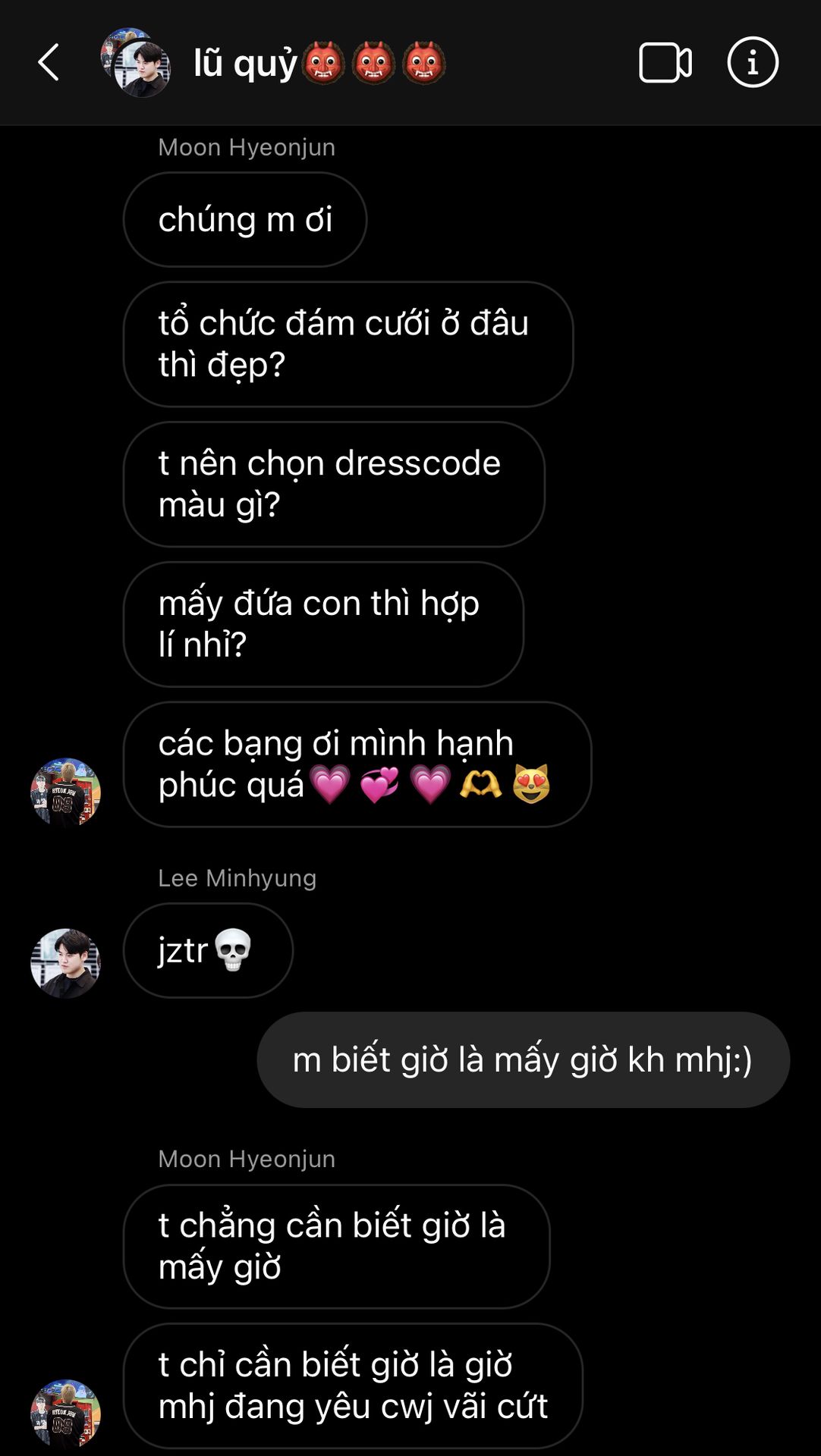Tap the group avatar in the header
The image size is (821, 1456).
coord(136,63)
